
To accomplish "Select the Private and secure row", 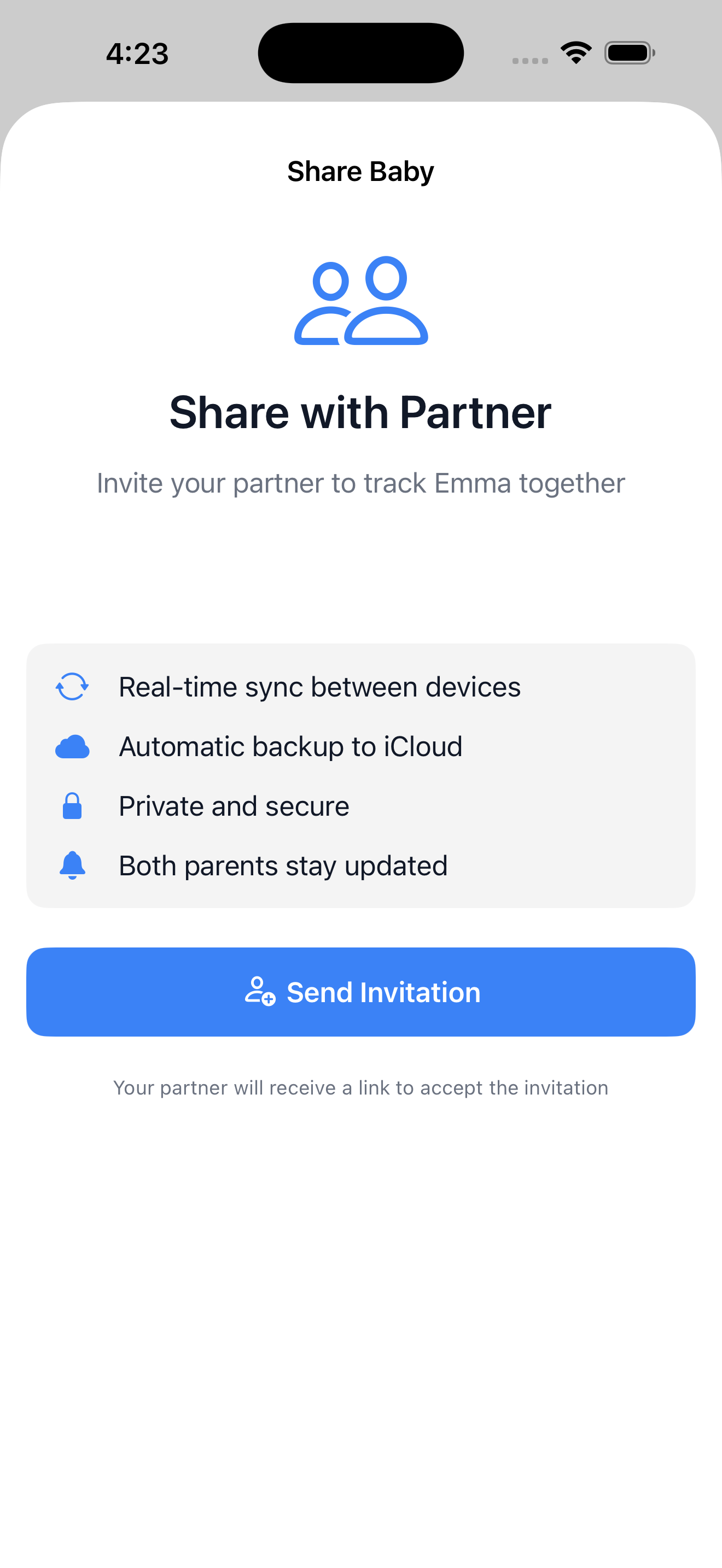I will (x=234, y=805).
